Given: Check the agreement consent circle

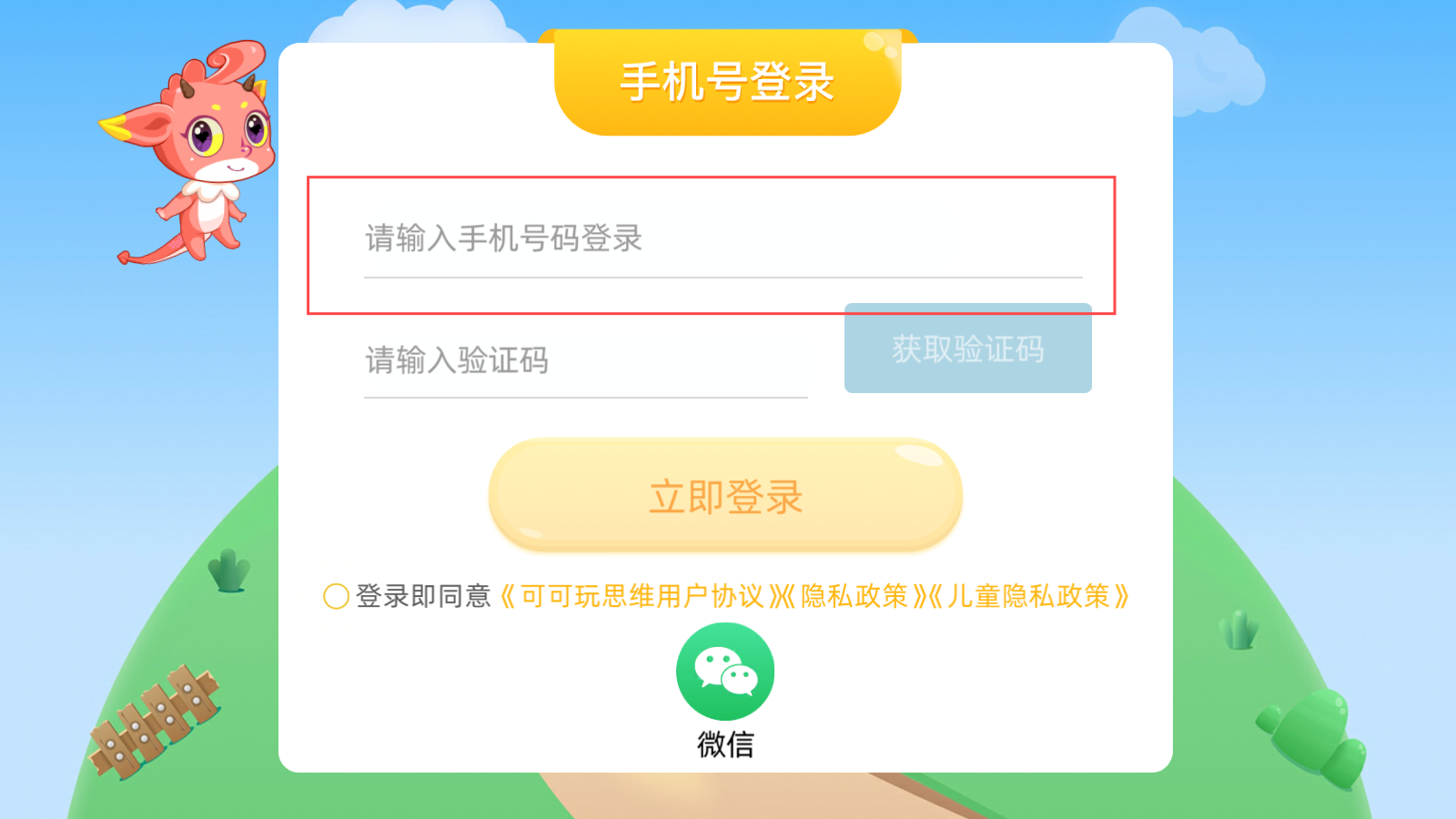Looking at the screenshot, I should [x=336, y=597].
